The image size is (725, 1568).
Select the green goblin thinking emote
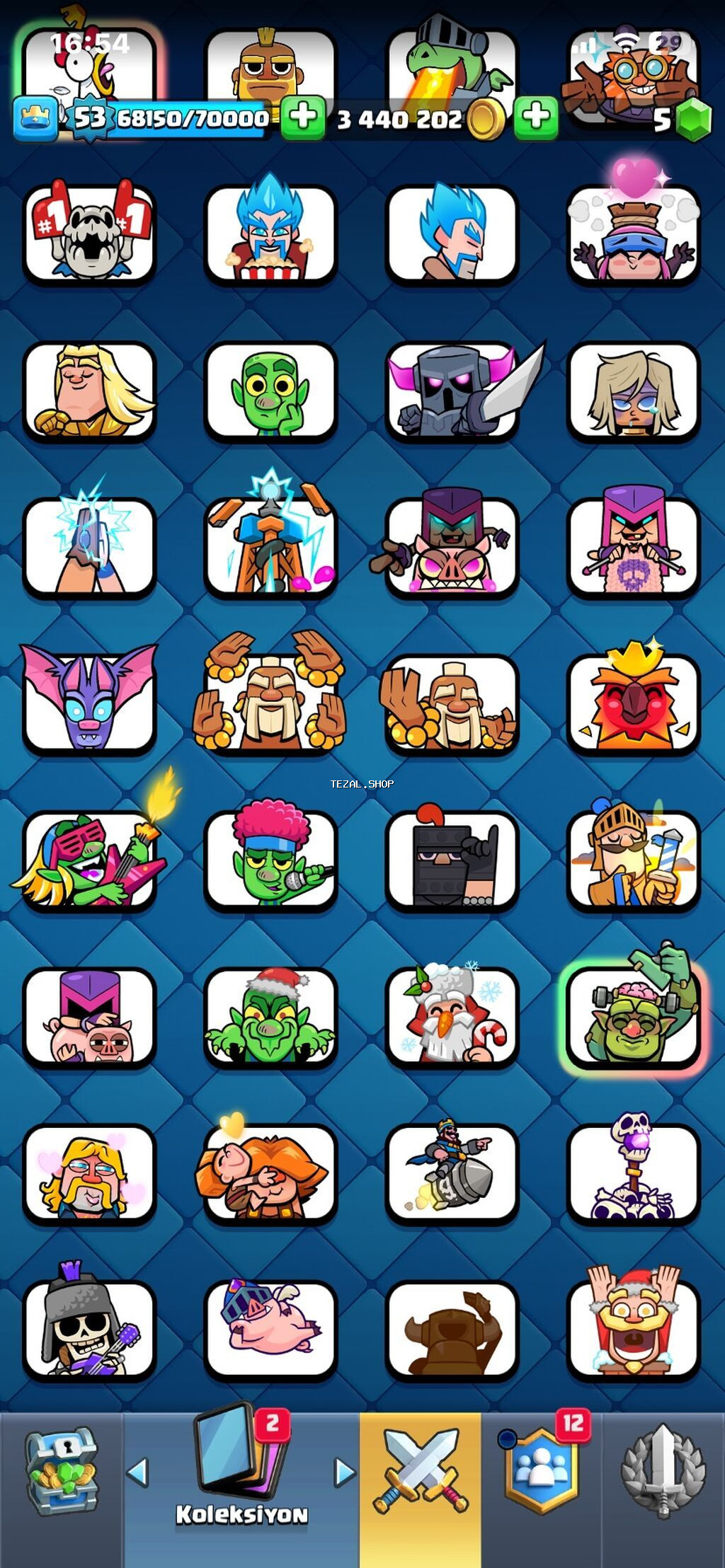point(270,391)
